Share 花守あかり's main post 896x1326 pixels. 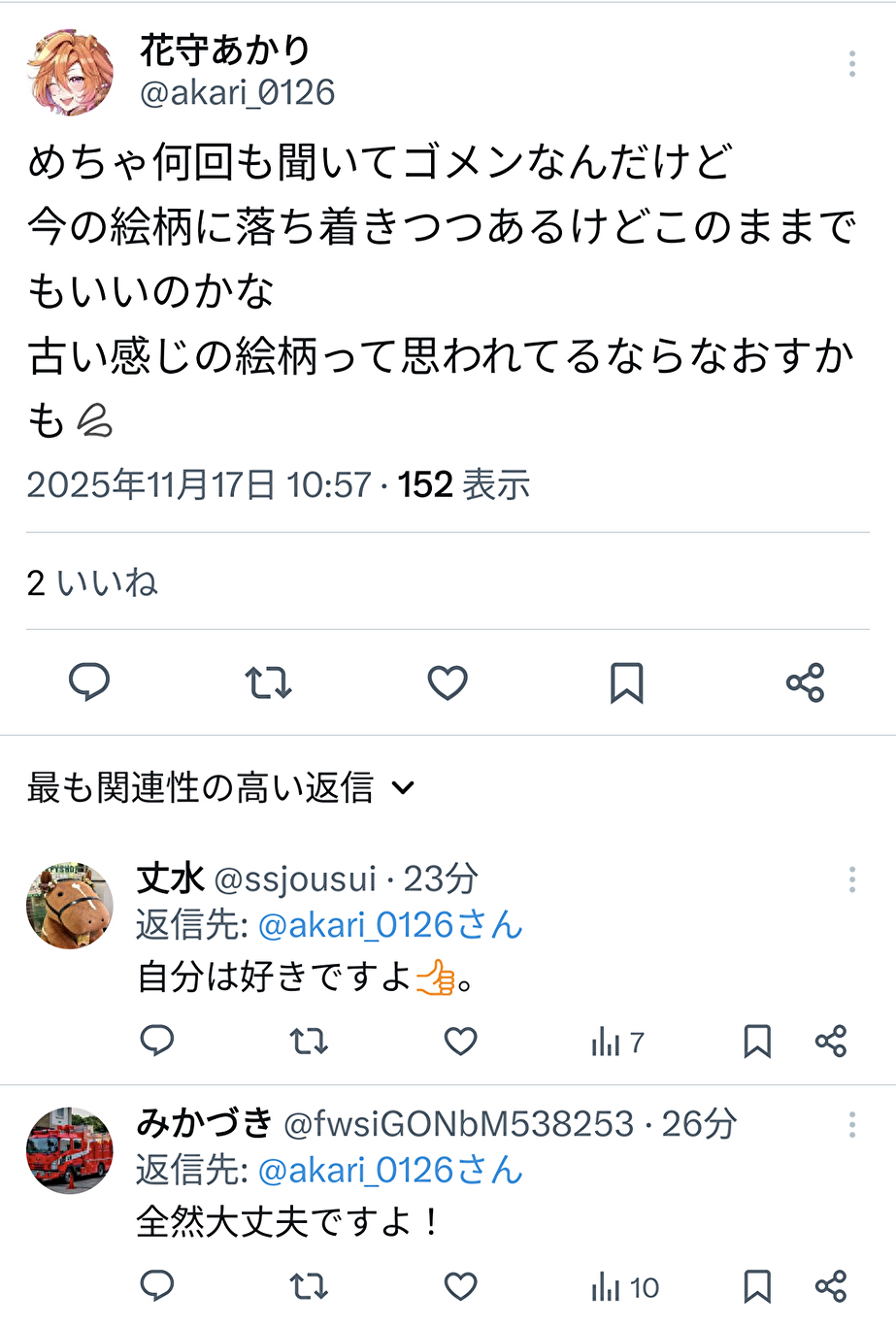(x=805, y=682)
